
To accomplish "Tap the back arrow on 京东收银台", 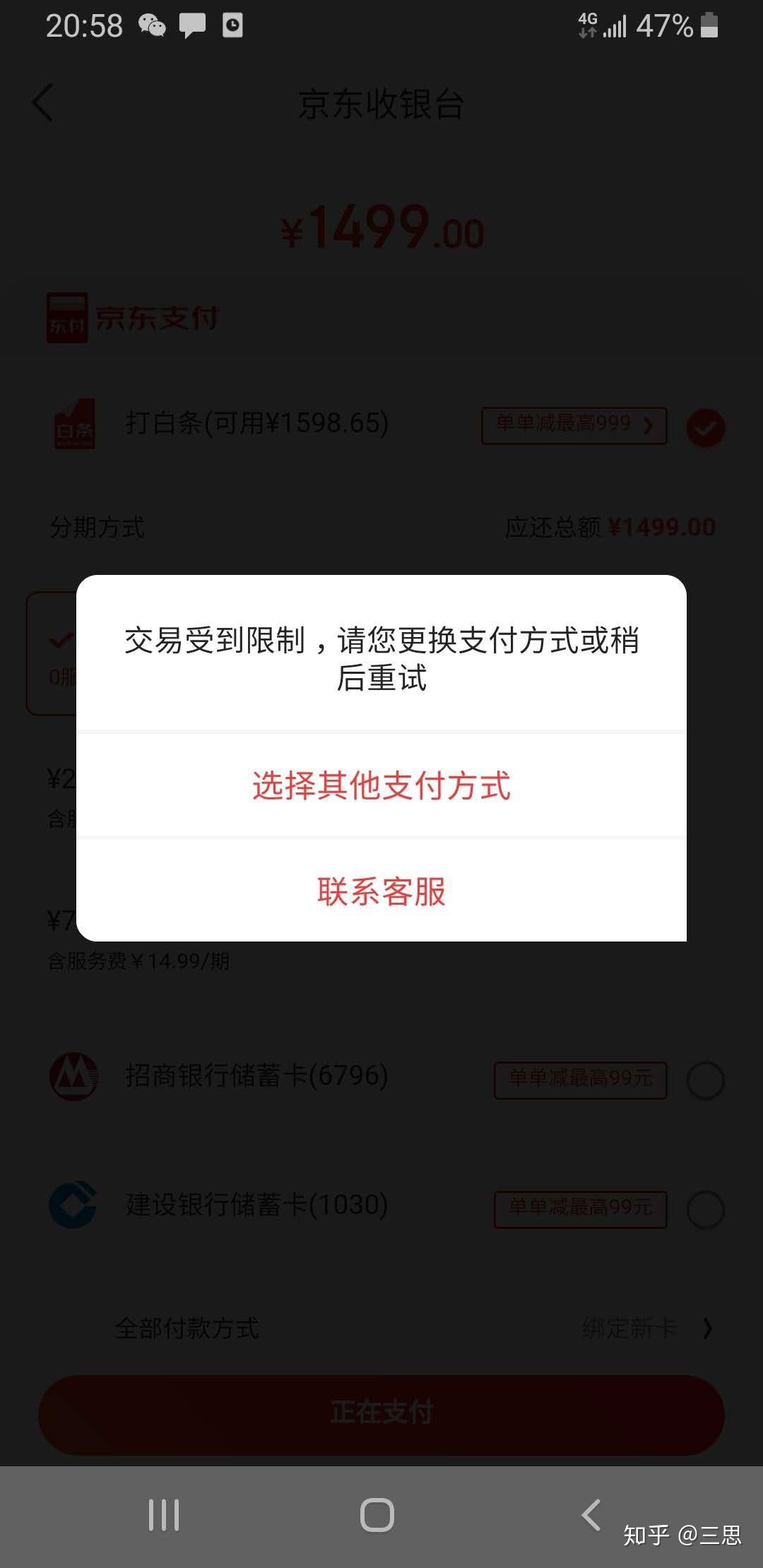I will click(x=42, y=102).
